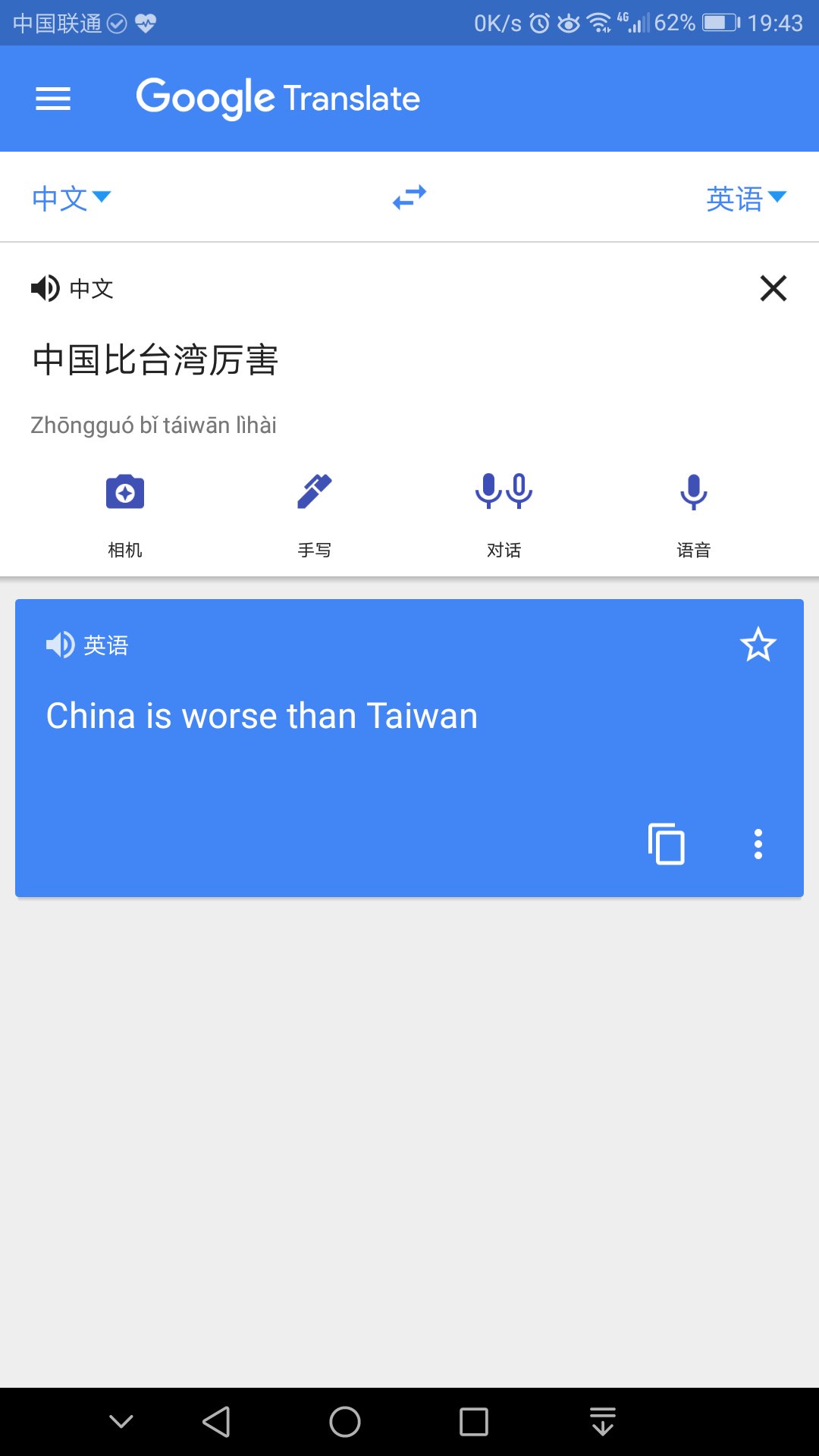Screen dimensions: 819x1456
Task: Open handwriting input (手写)
Action: [315, 515]
